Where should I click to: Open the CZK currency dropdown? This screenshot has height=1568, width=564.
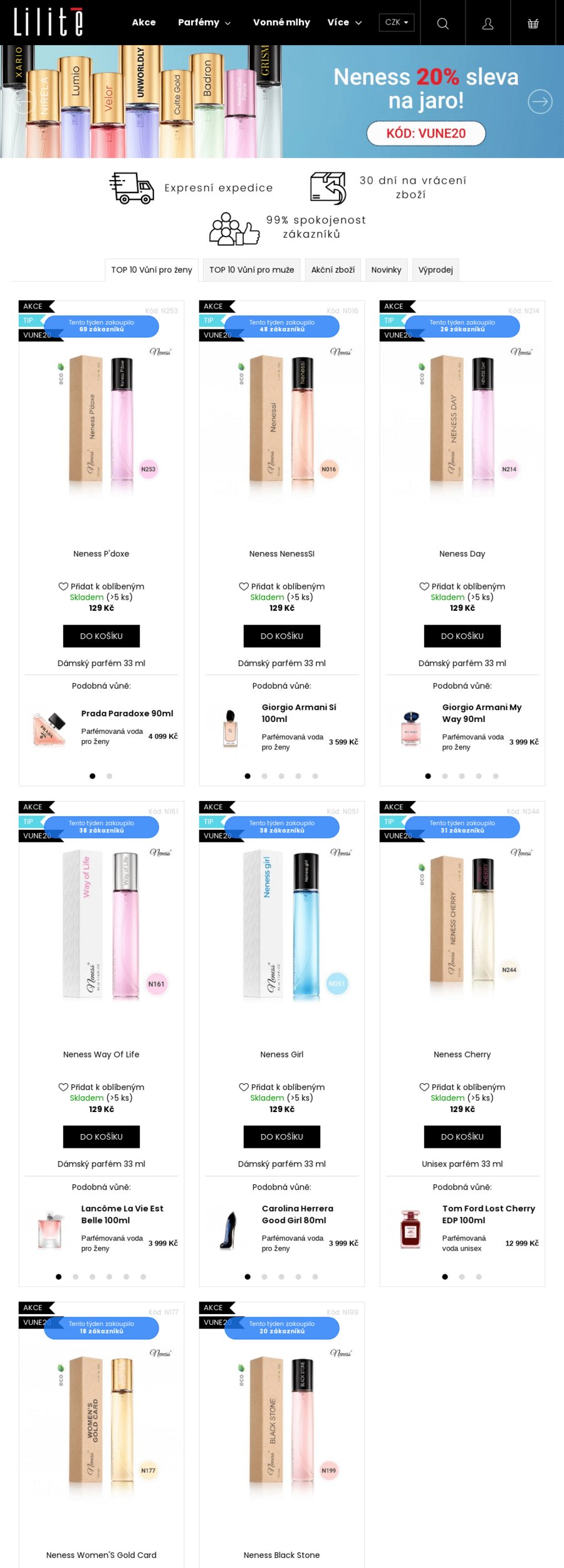pyautogui.click(x=396, y=23)
